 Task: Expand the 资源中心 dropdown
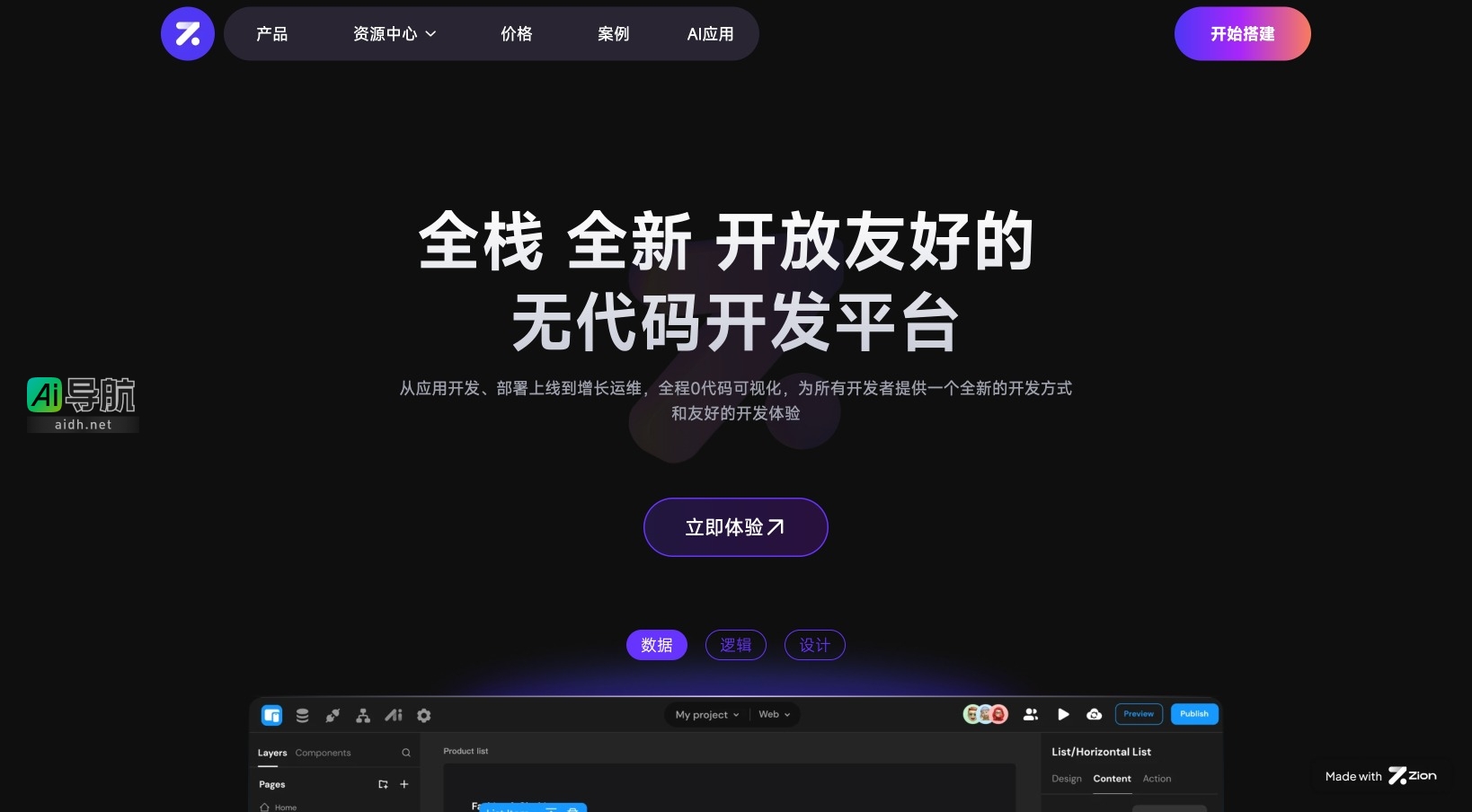394,34
